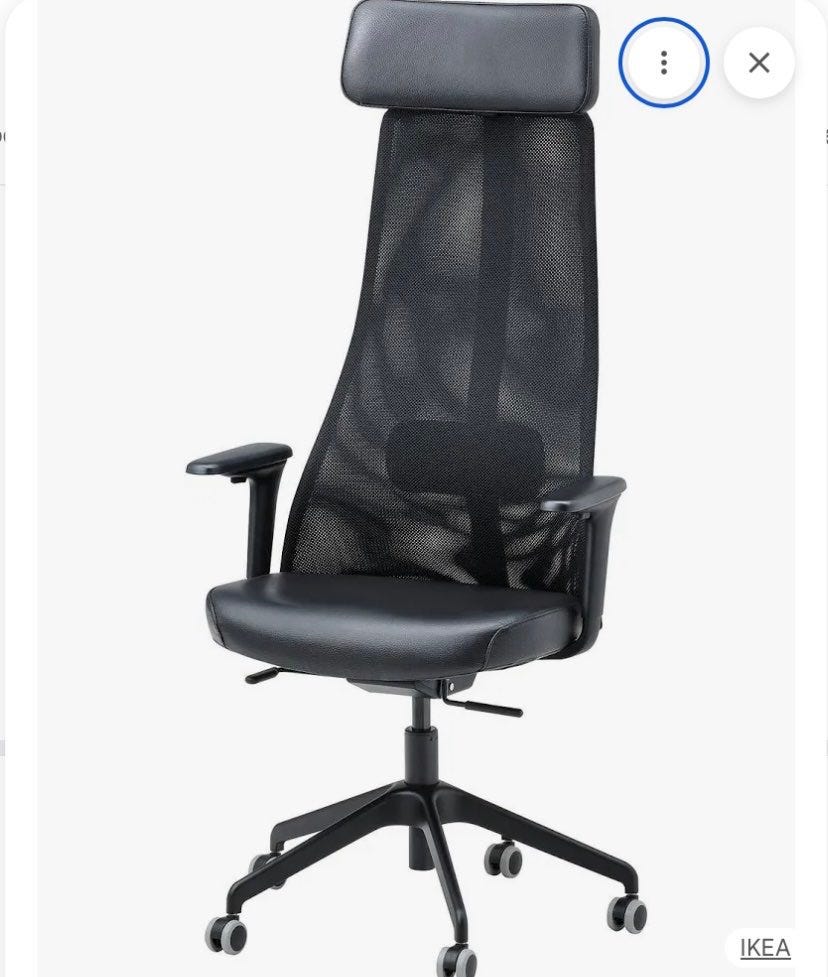Open the three-dot overflow menu
The height and width of the screenshot is (977, 828).
tap(663, 63)
